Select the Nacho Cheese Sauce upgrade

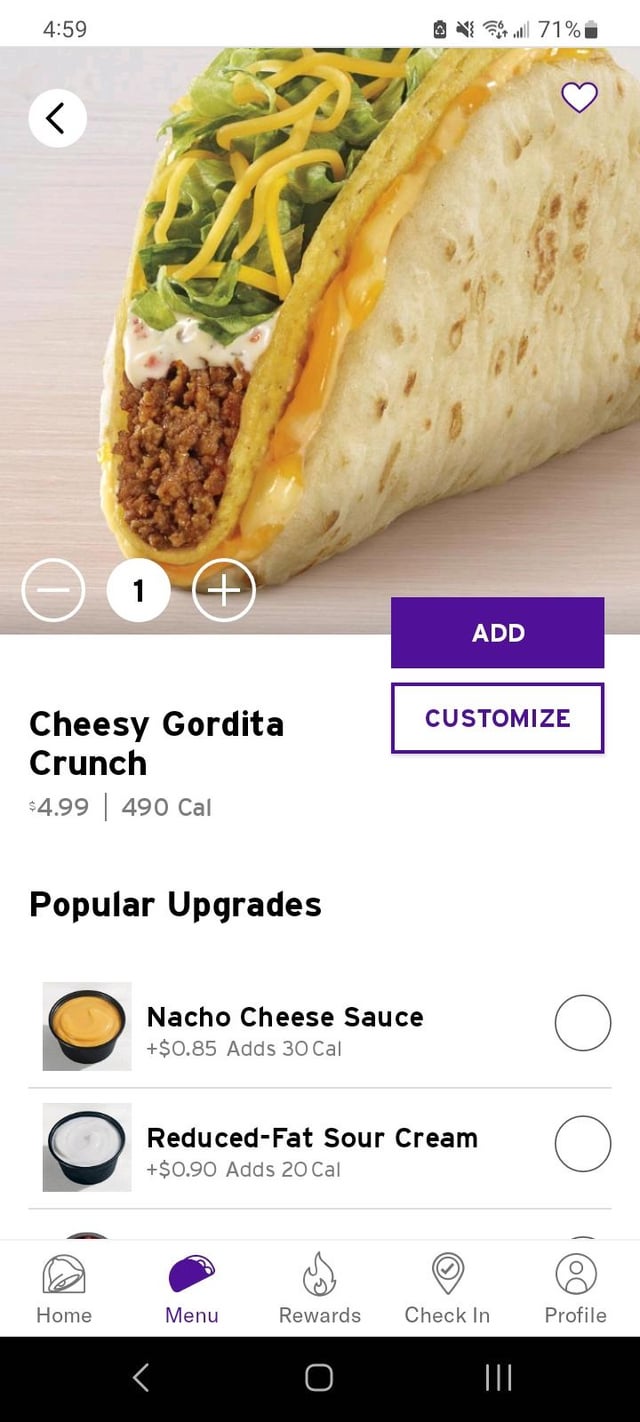click(582, 1023)
